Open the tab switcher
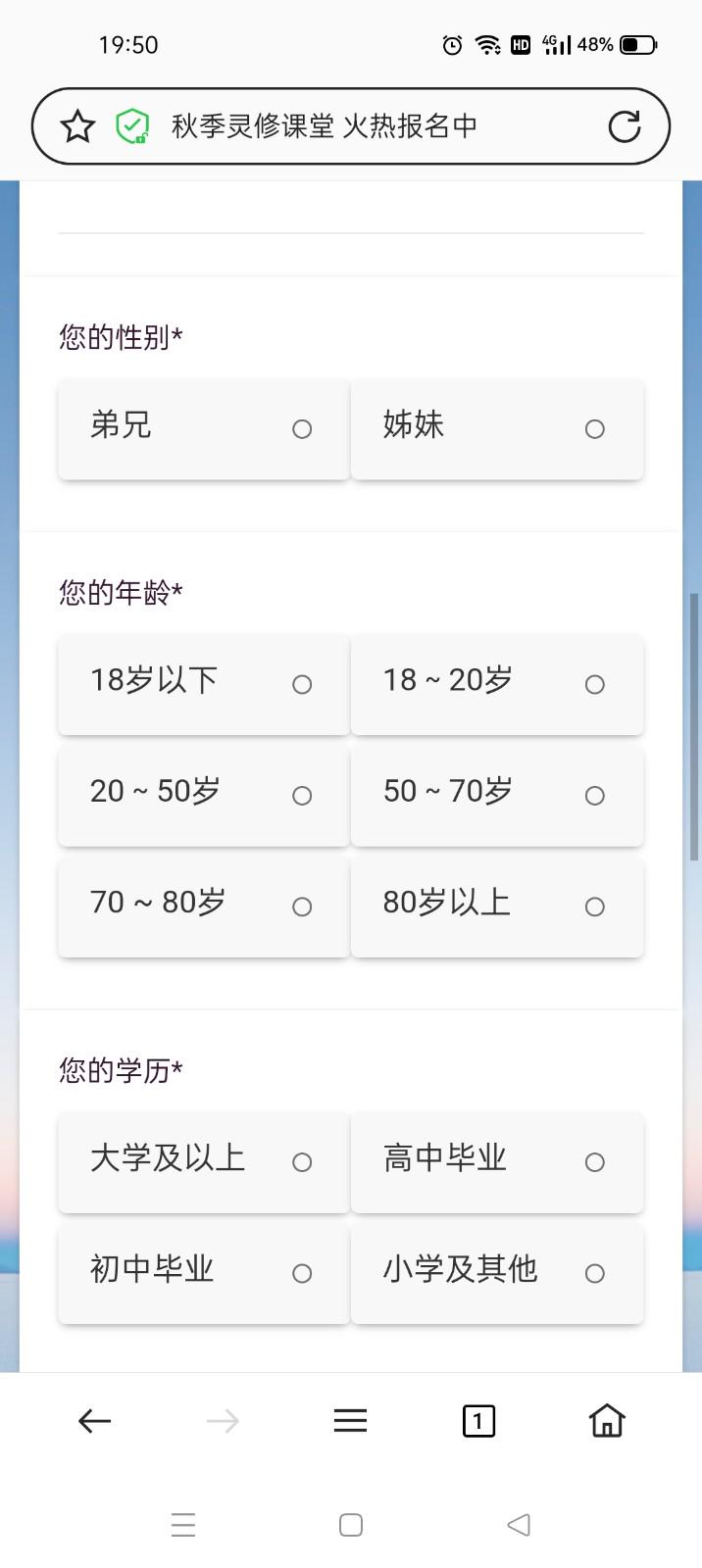This screenshot has height=1568, width=702. pyautogui.click(x=478, y=1420)
